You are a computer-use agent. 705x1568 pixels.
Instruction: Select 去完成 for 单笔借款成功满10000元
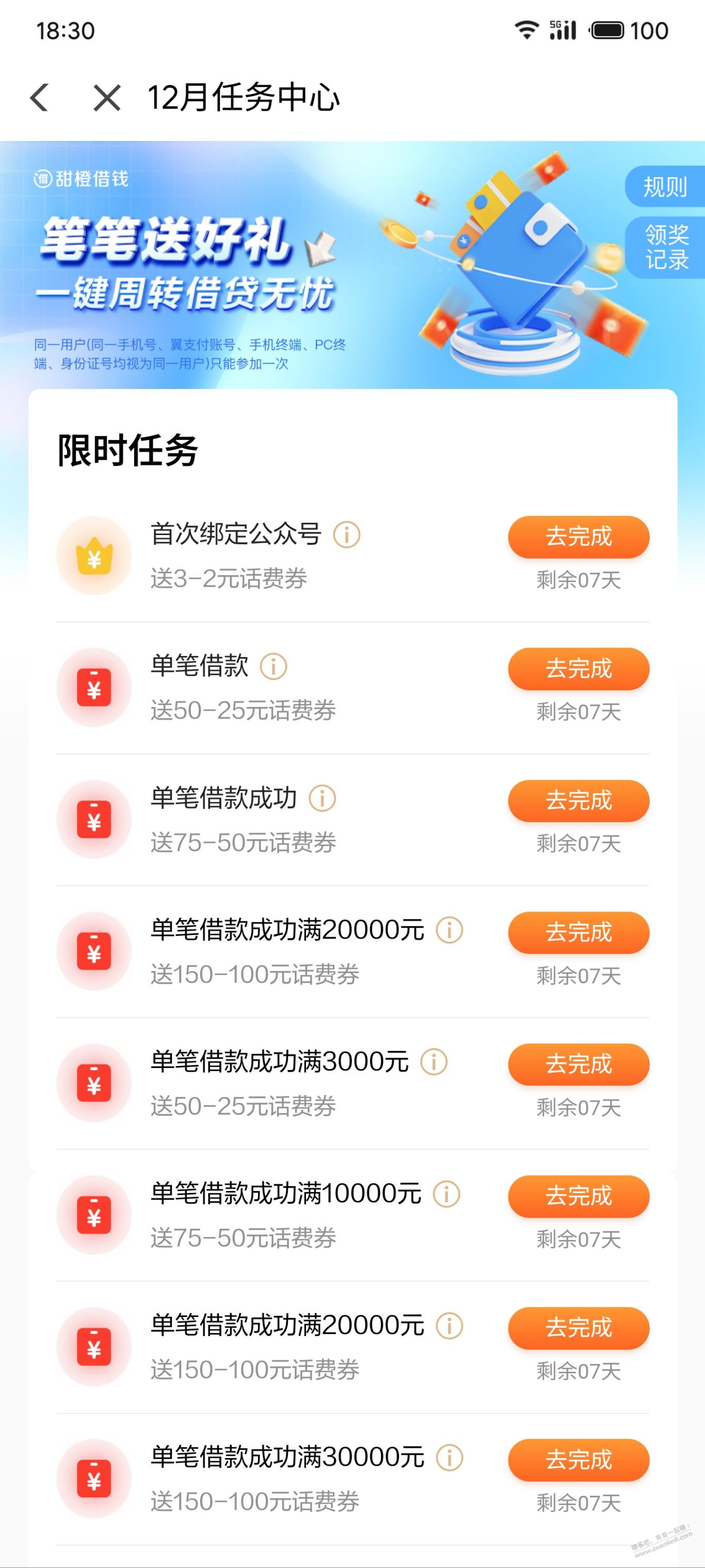579,1196
